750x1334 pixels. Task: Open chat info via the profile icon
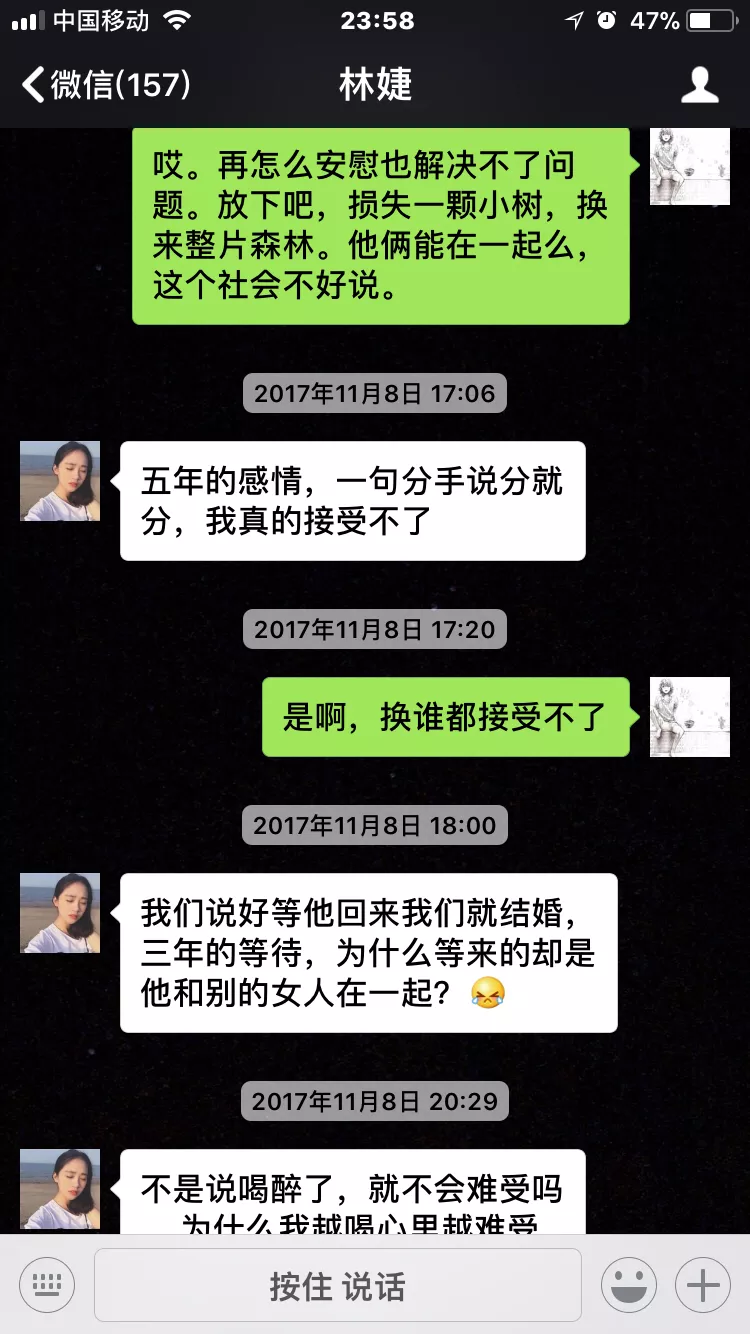(x=699, y=85)
